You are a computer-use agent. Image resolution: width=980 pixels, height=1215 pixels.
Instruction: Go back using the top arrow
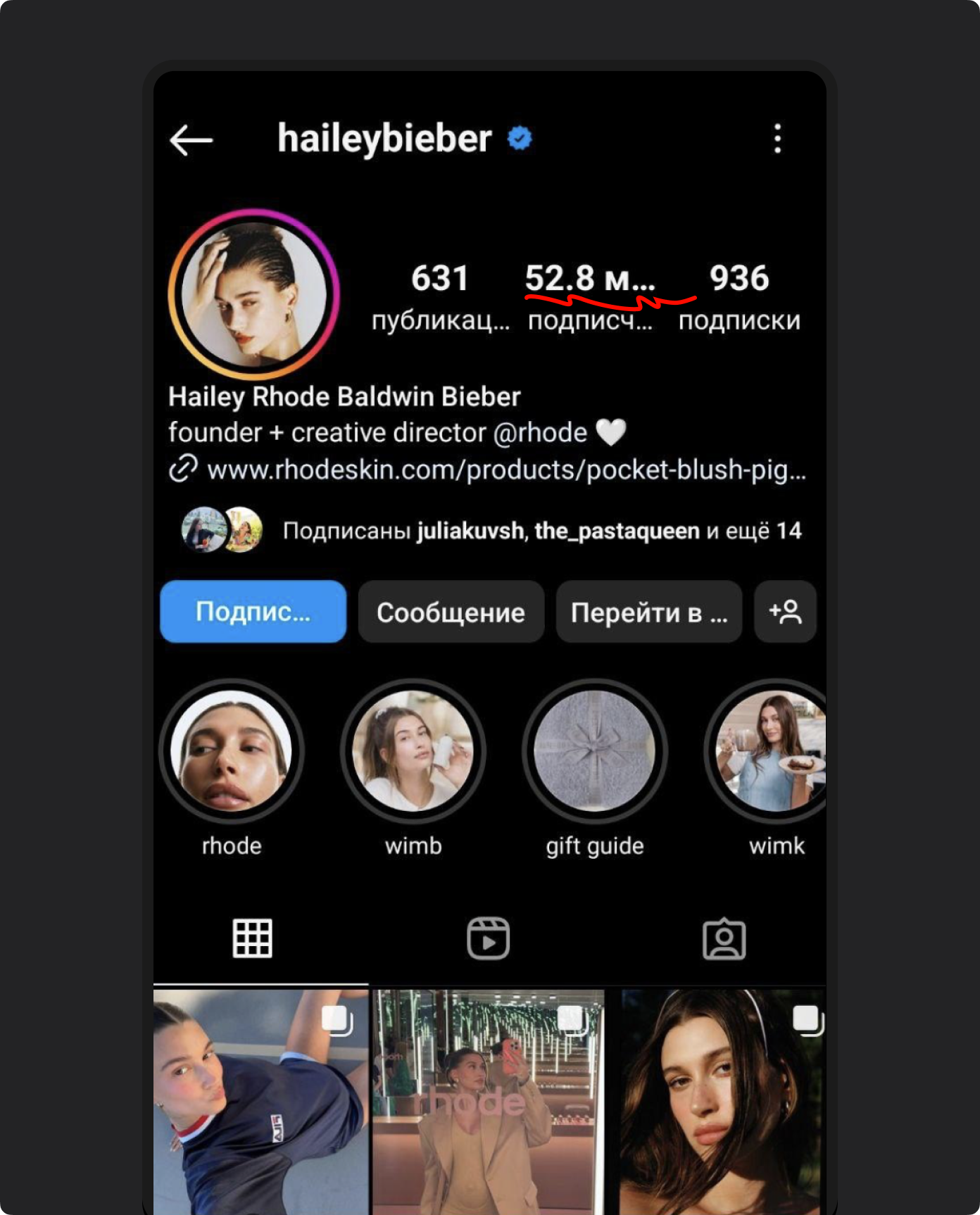[x=191, y=139]
